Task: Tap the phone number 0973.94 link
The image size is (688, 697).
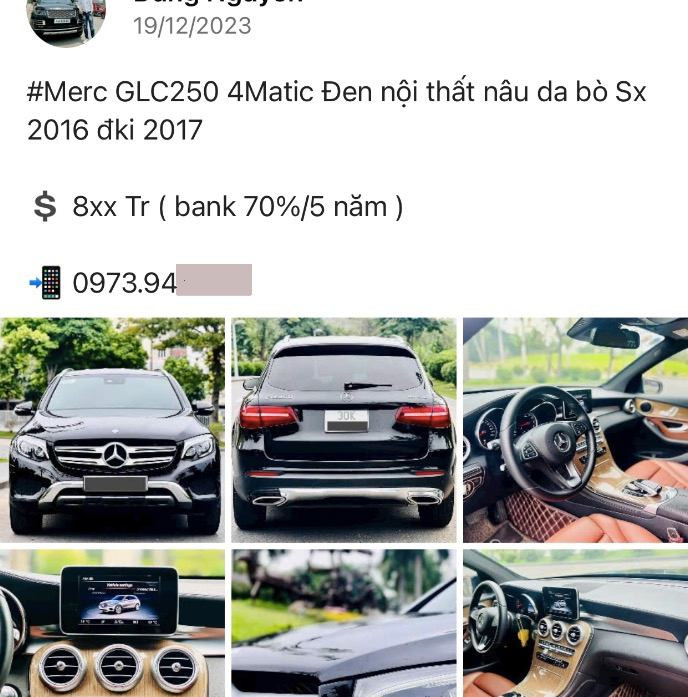Action: (x=124, y=283)
